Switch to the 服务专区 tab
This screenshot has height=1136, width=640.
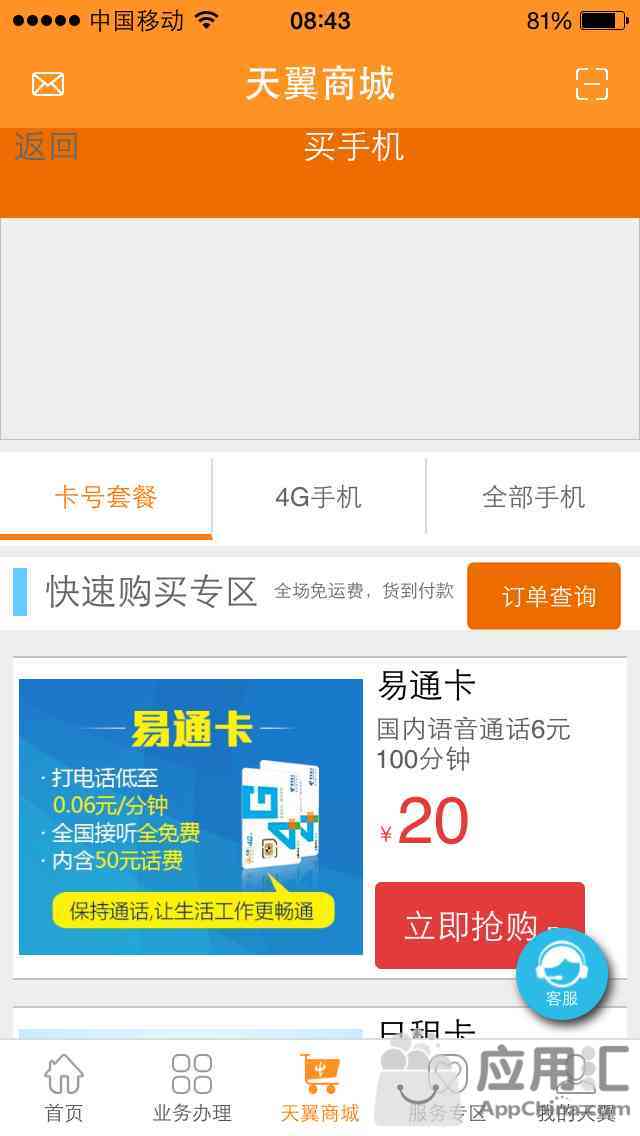pos(447,1088)
